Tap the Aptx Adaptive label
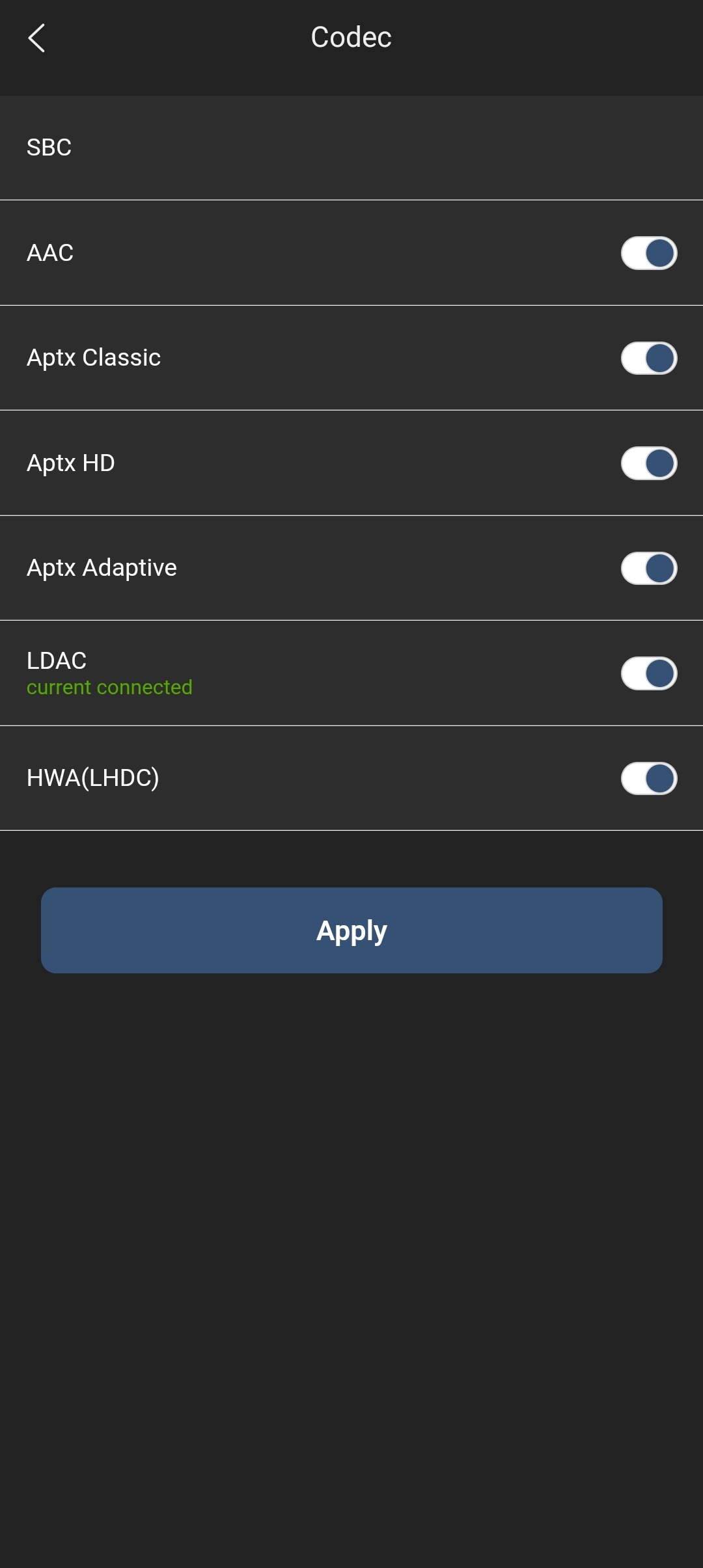The image size is (703, 1568). point(101,567)
